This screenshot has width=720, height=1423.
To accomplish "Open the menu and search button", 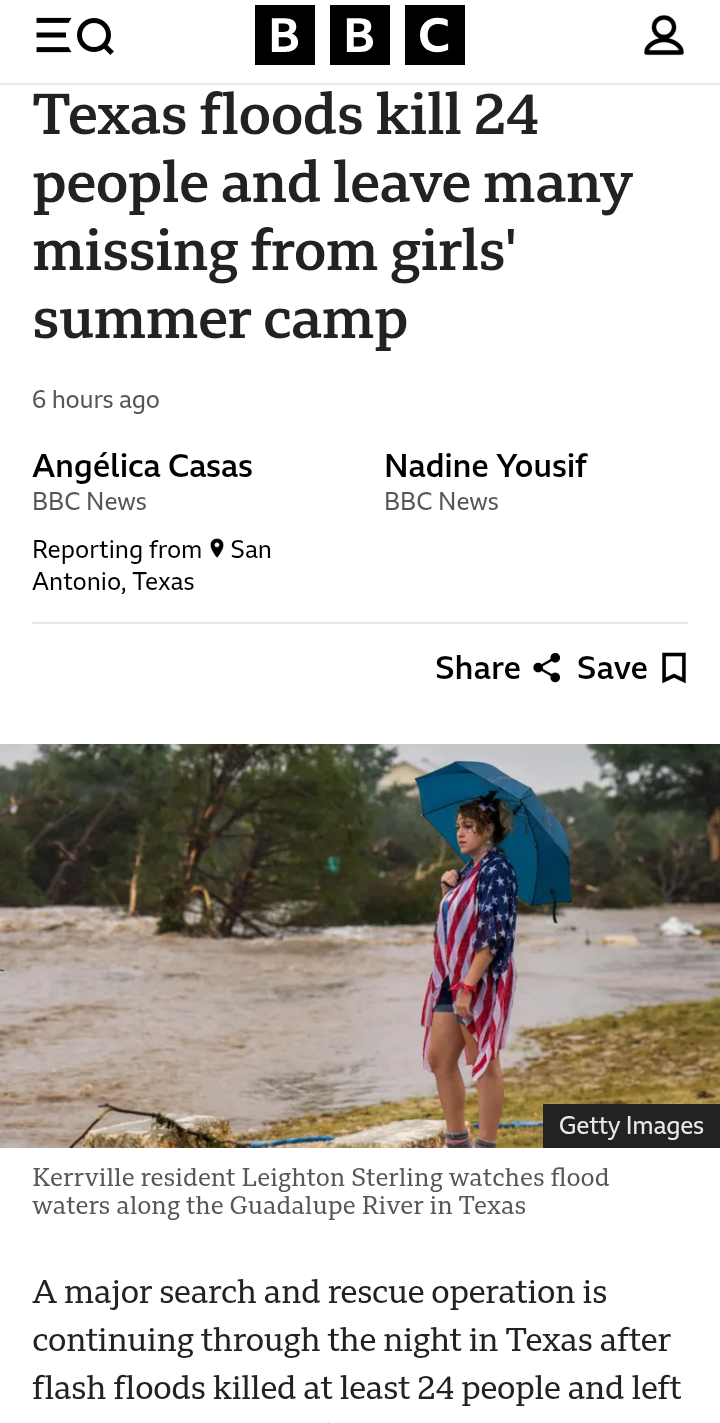I will [75, 36].
